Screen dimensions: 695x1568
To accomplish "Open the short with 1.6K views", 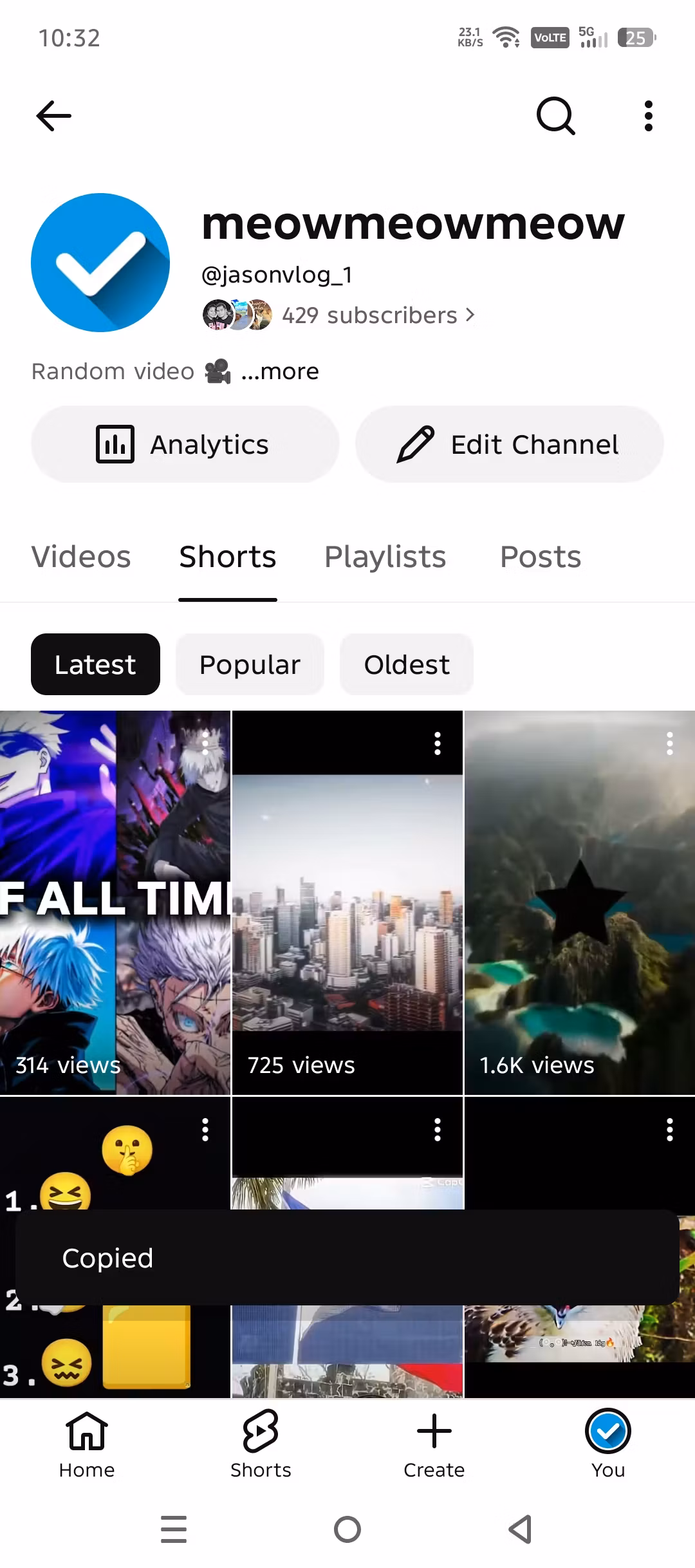I will pos(580,902).
